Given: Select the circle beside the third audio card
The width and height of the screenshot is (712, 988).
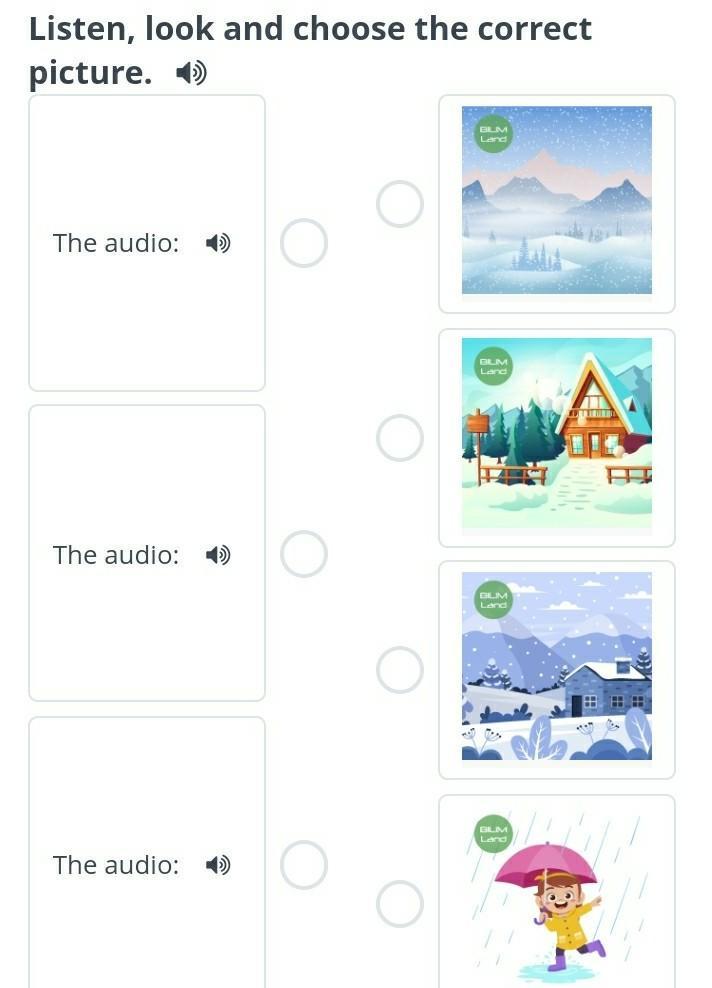Looking at the screenshot, I should [304, 865].
